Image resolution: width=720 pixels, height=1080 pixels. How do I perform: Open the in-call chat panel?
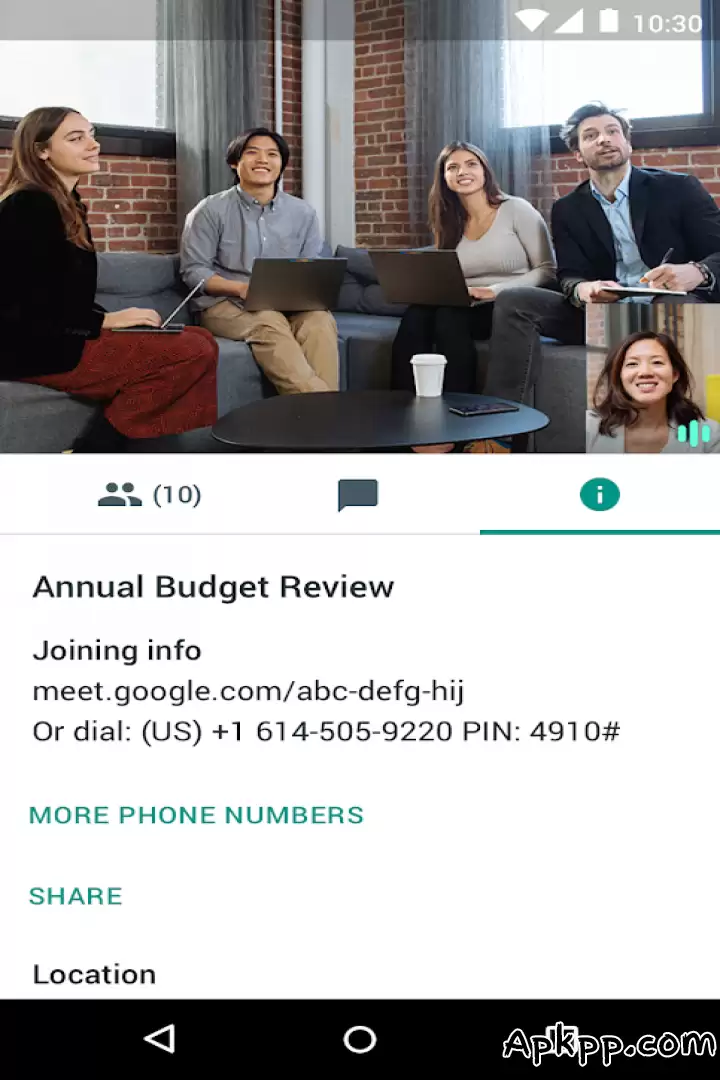click(x=358, y=494)
